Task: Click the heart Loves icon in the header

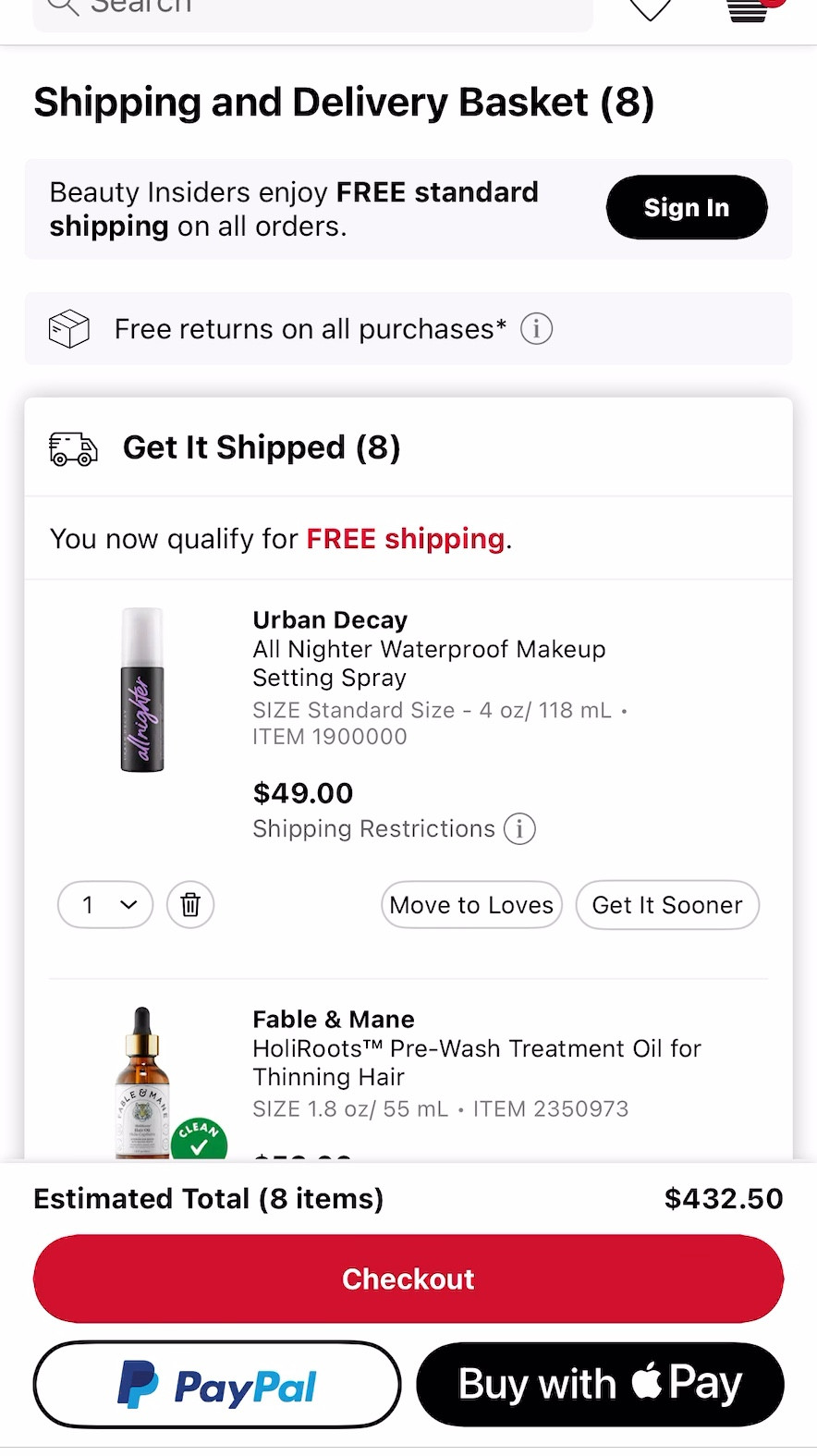Action: pos(649,9)
